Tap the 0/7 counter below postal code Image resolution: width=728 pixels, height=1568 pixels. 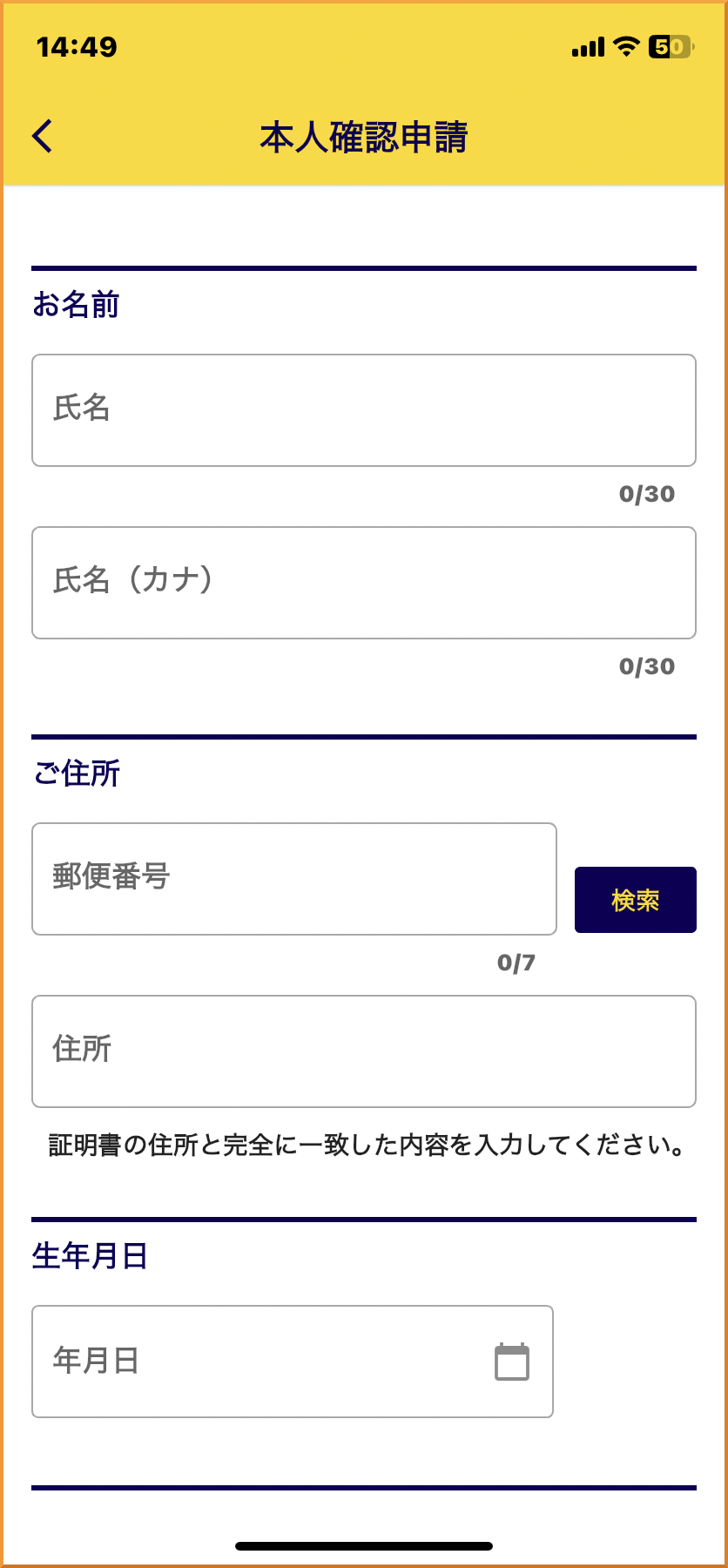pos(516,963)
